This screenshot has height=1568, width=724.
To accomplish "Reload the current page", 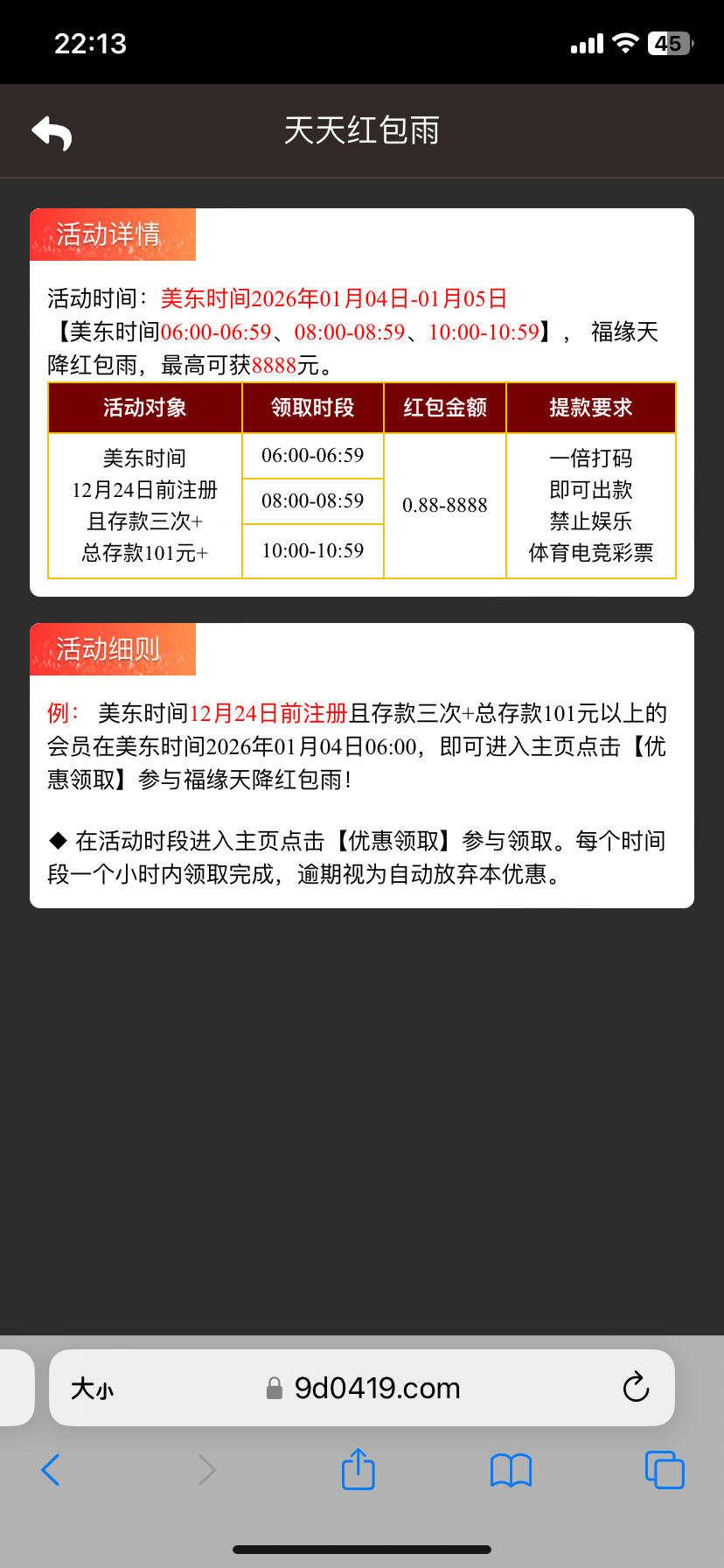I will [x=636, y=1388].
